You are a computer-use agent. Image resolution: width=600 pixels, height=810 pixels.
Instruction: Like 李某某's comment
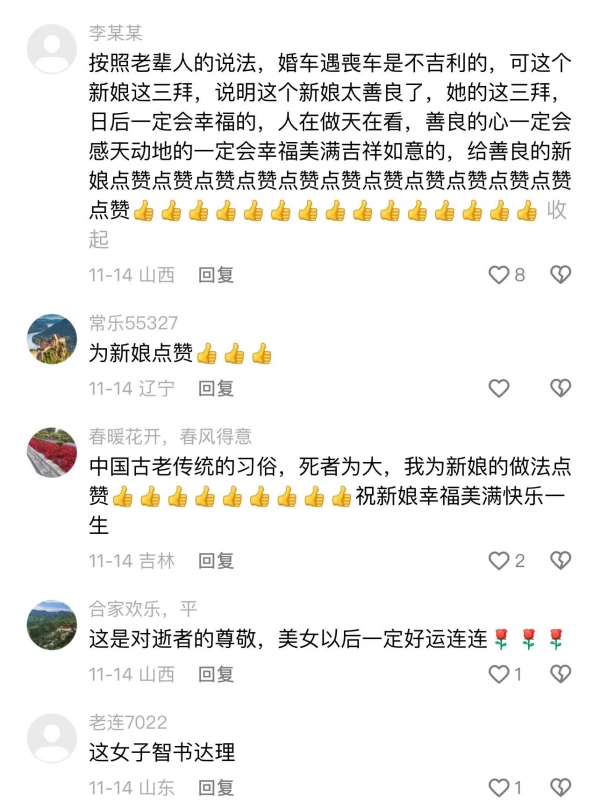498,275
